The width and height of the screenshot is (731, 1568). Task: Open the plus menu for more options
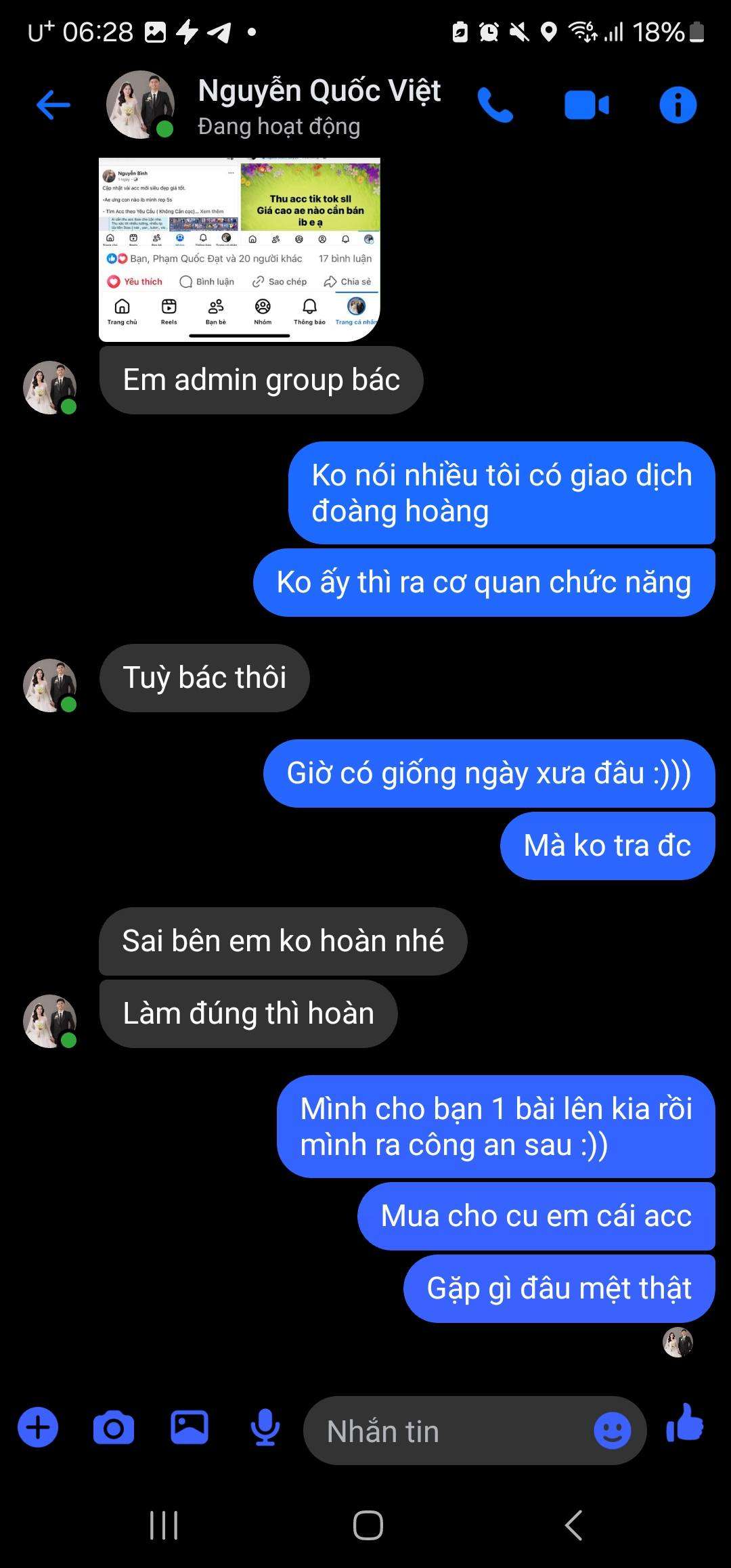38,1427
